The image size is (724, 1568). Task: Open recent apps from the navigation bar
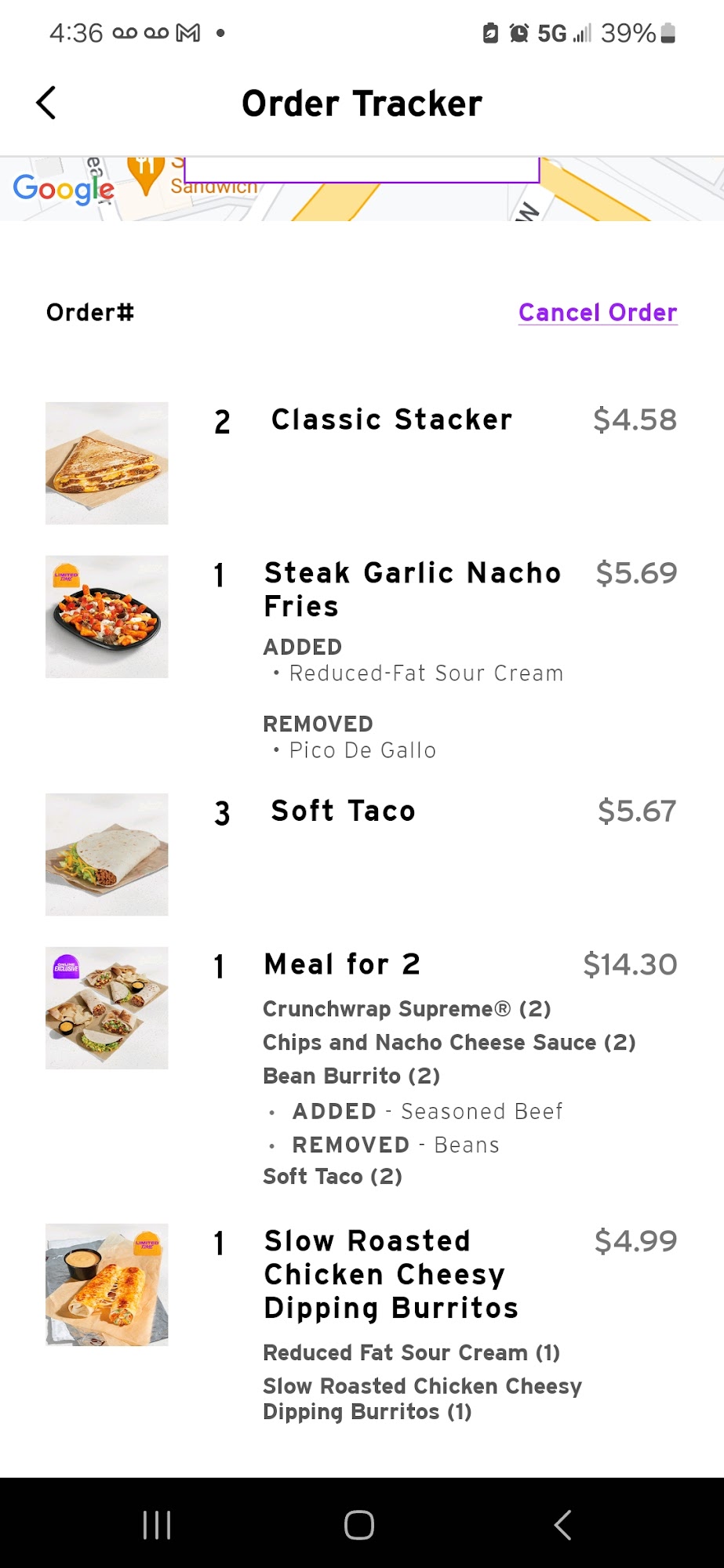(157, 1525)
